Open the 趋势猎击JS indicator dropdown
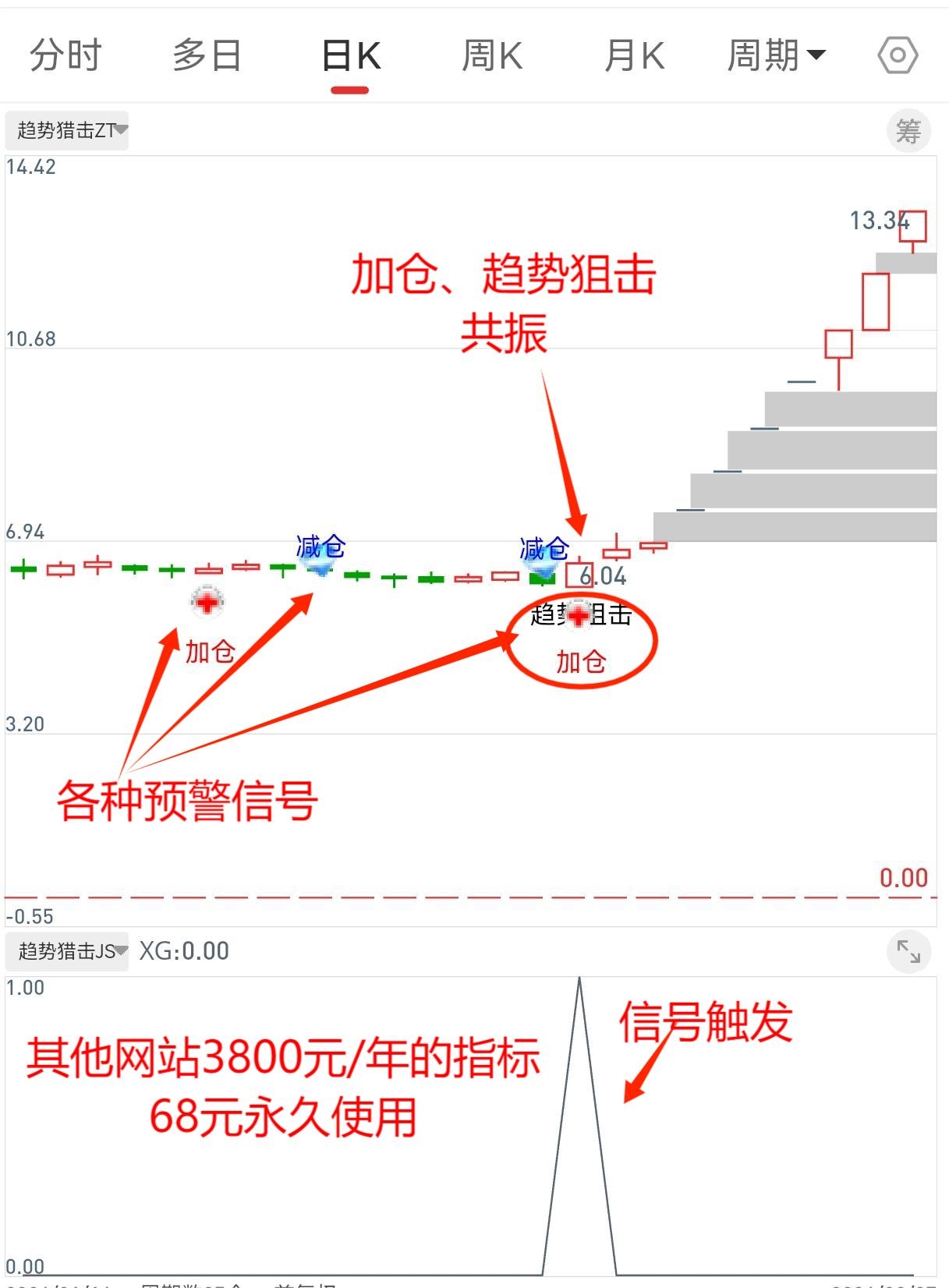Image resolution: width=949 pixels, height=1288 pixels. click(66, 950)
